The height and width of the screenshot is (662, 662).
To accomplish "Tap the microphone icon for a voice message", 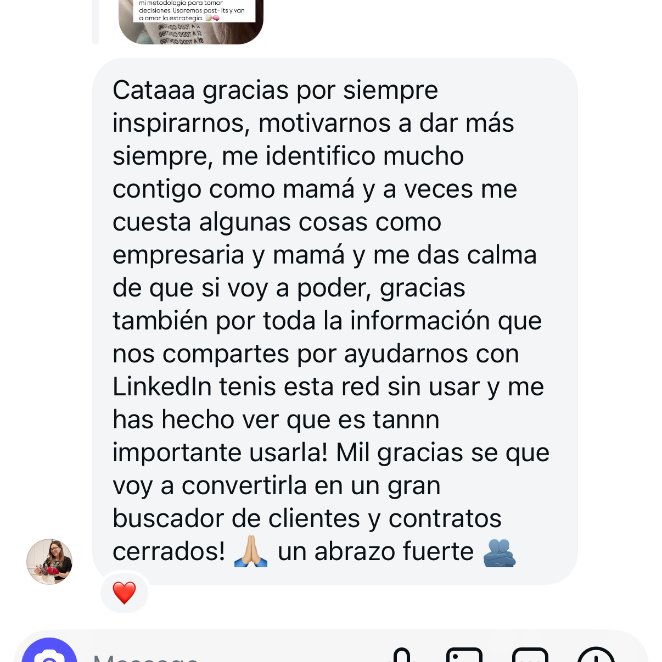I will (x=401, y=656).
